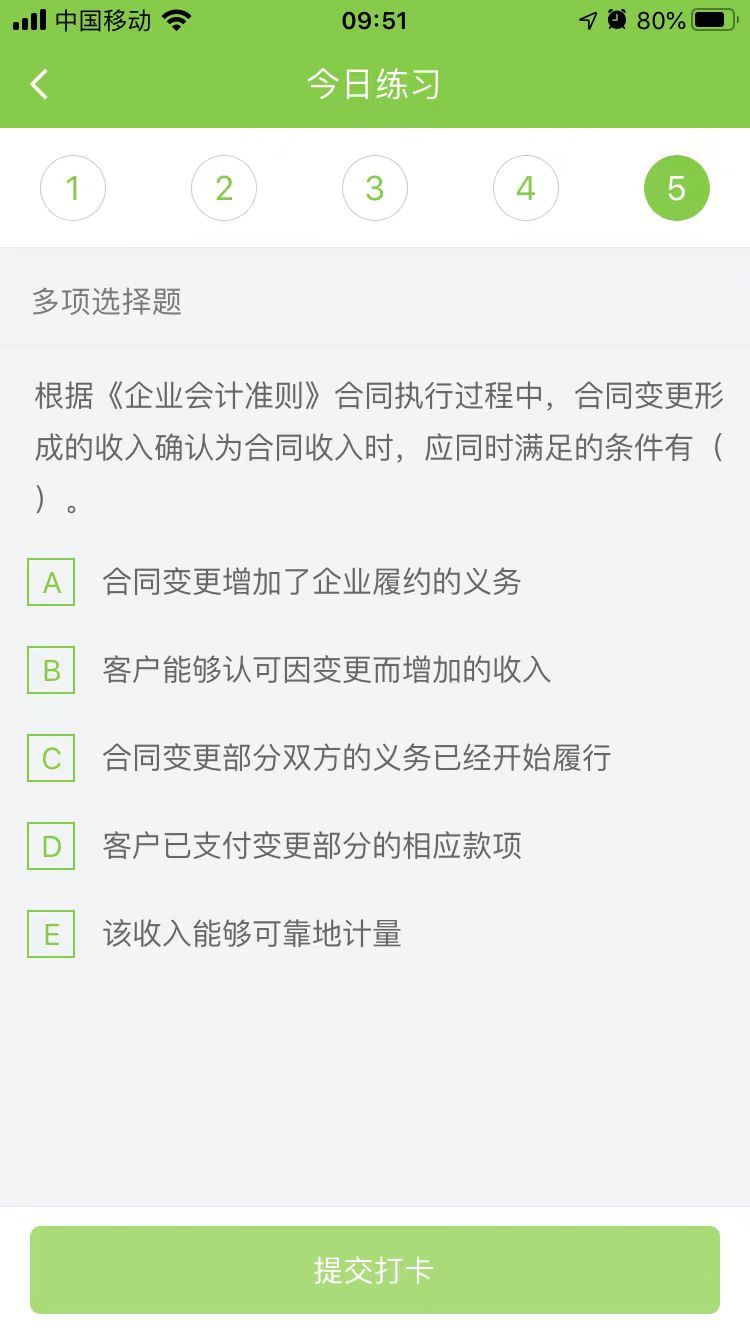Submit answers with 提交打卡 button
The width and height of the screenshot is (750, 1334).
click(x=375, y=1270)
